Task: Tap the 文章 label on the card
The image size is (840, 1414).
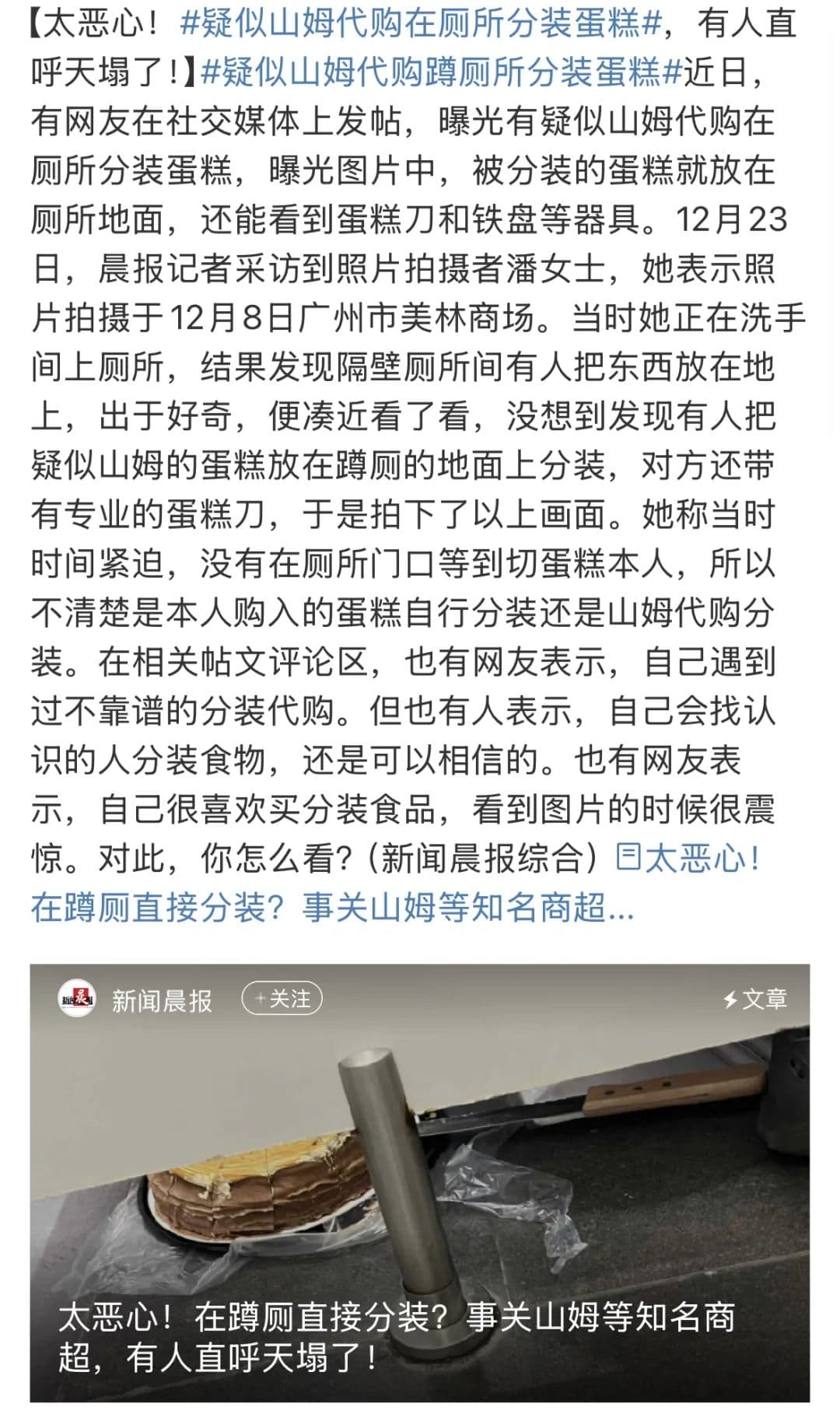Action: tap(755, 999)
